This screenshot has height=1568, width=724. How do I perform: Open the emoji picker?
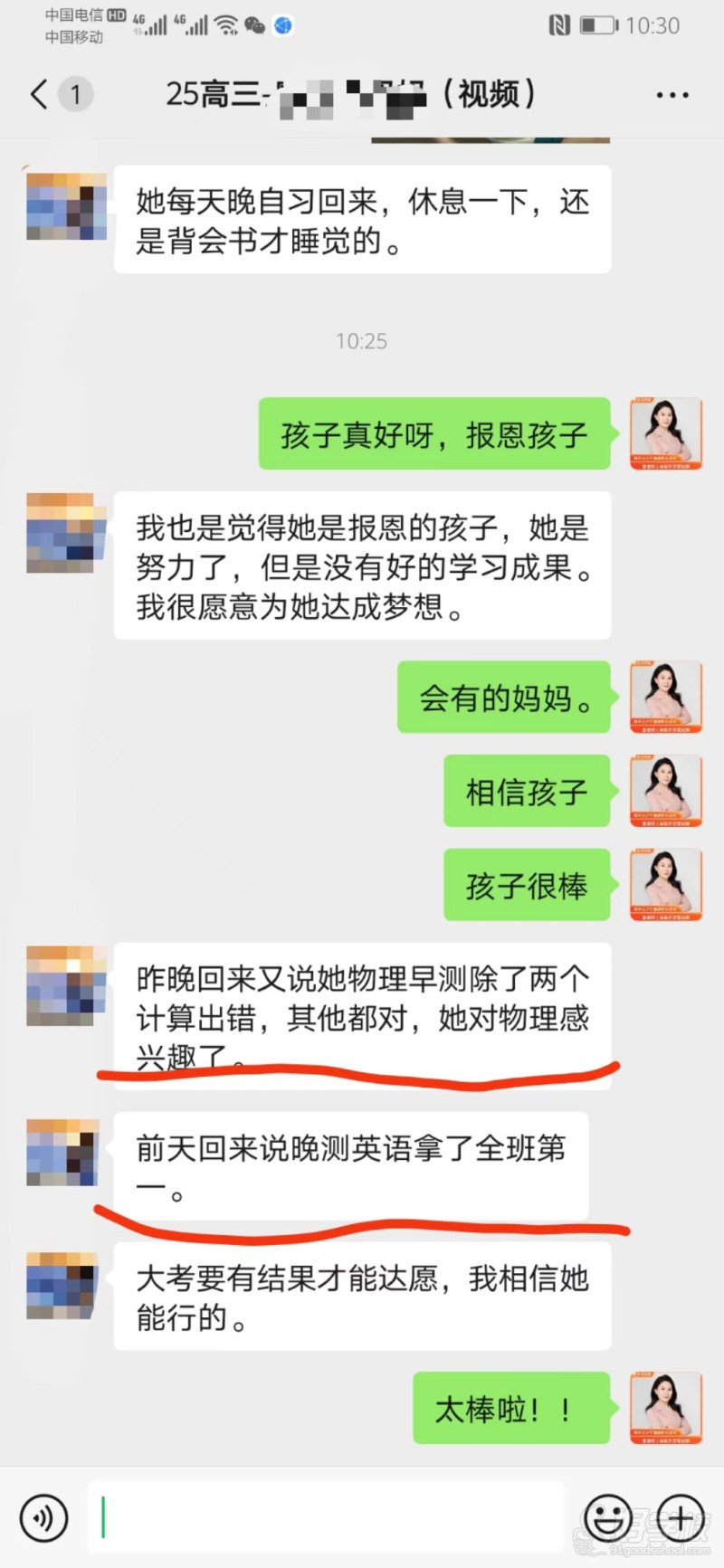(605, 1518)
